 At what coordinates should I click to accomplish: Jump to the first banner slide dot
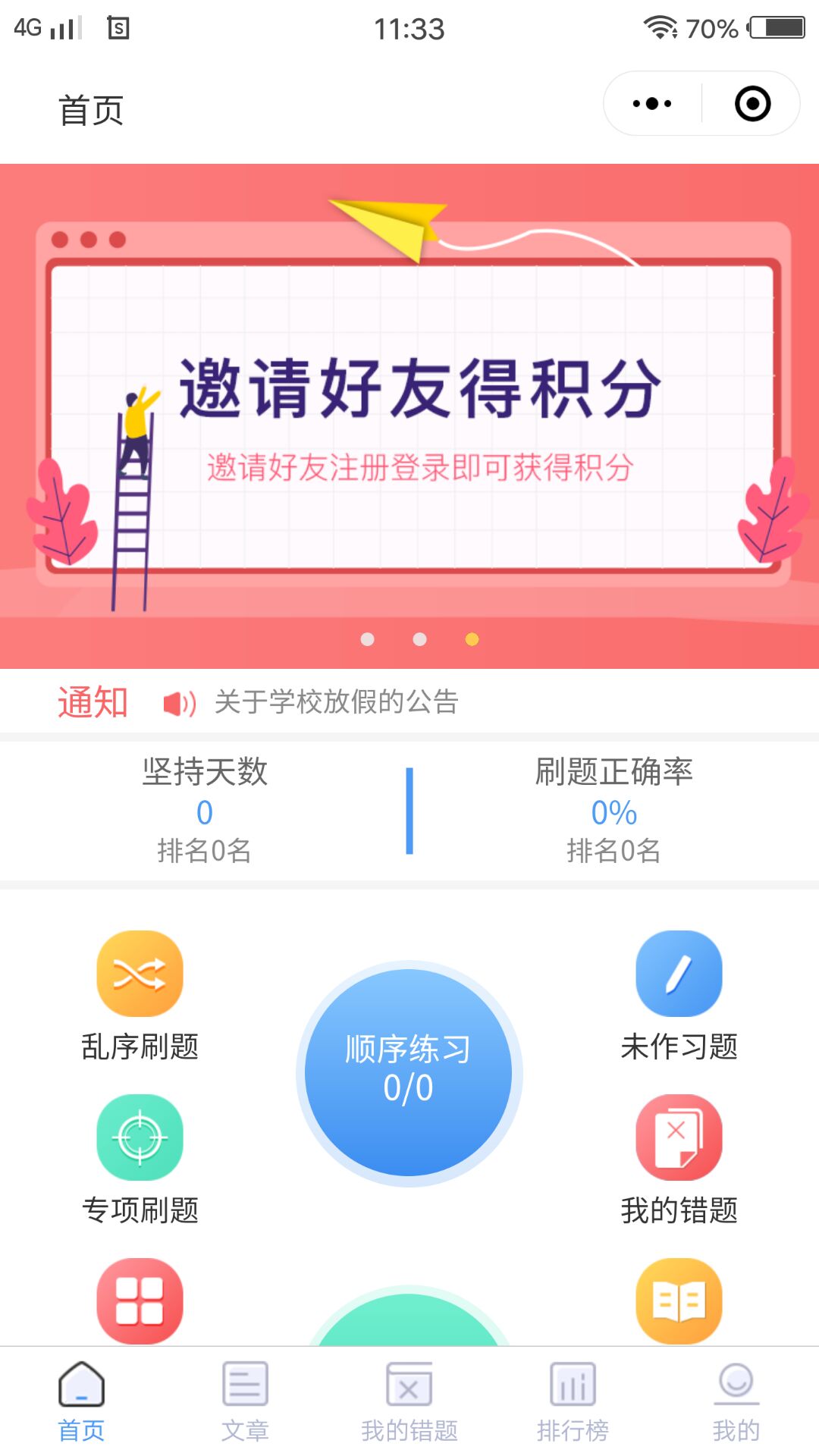coord(368,639)
